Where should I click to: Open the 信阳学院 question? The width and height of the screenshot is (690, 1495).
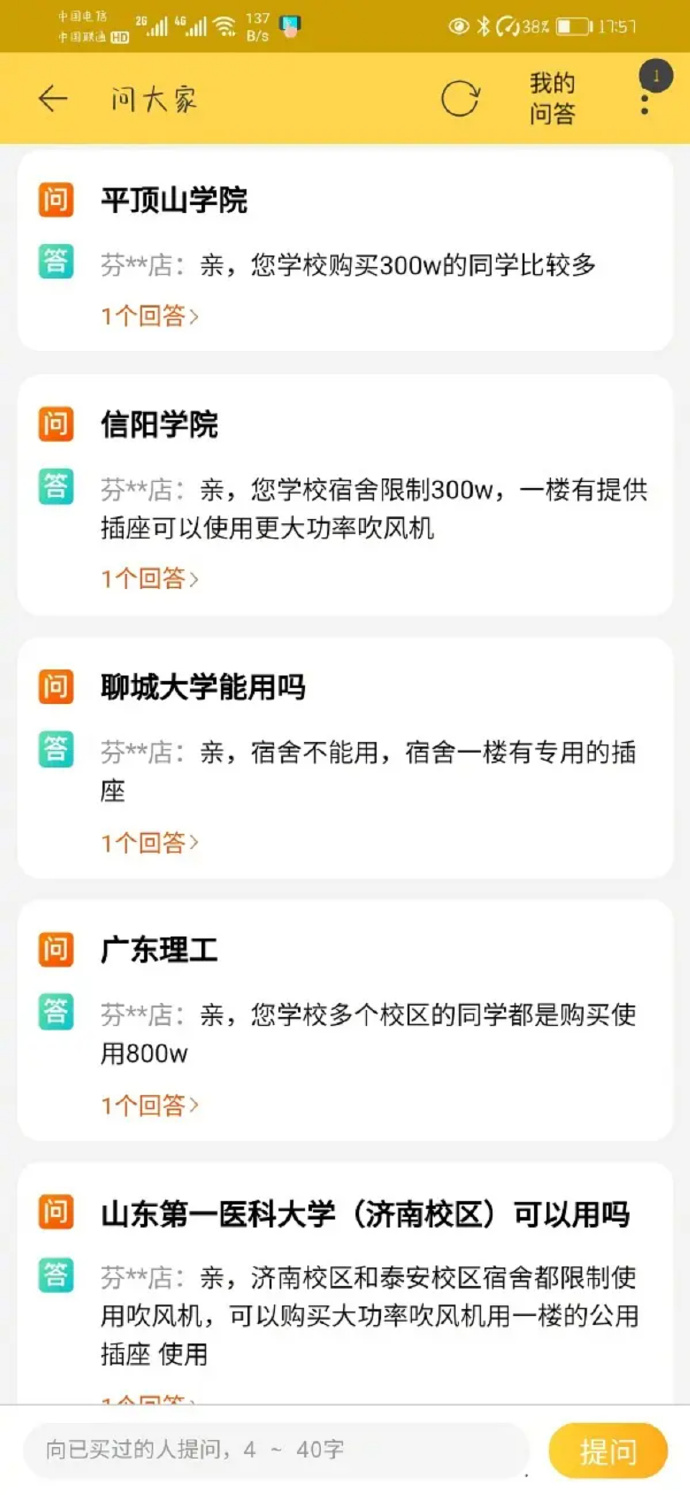pos(160,425)
